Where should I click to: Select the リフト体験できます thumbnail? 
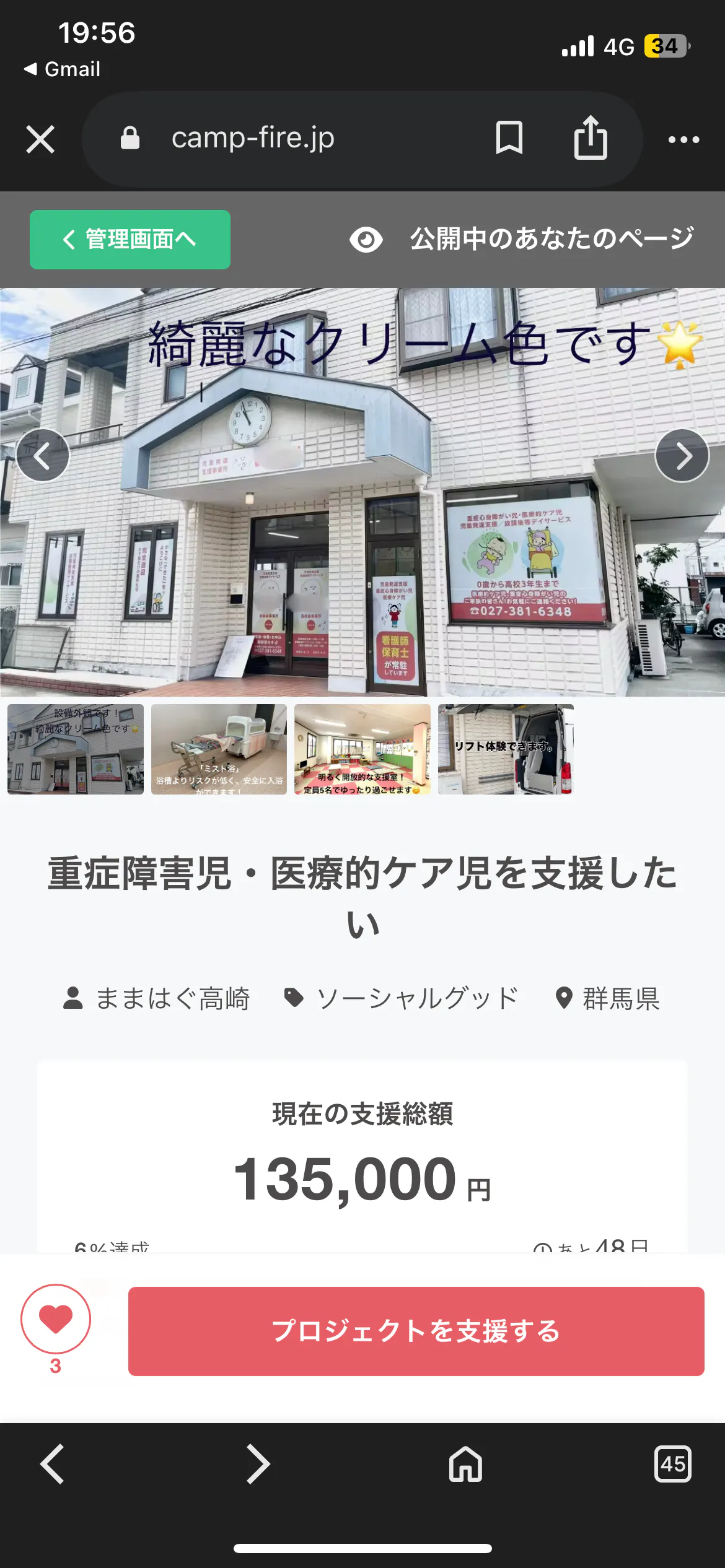coord(505,749)
